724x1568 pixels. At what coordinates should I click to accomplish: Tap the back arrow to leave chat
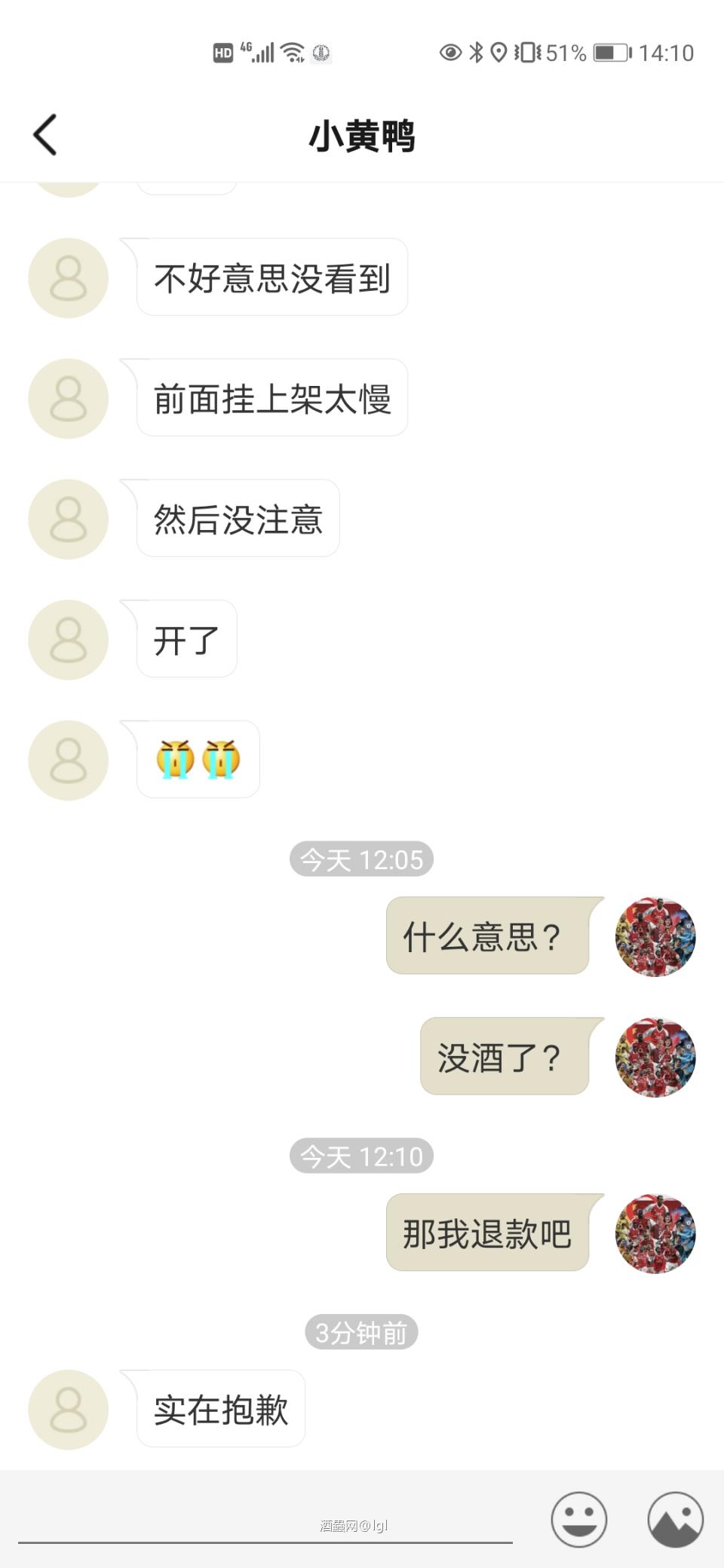[47, 136]
